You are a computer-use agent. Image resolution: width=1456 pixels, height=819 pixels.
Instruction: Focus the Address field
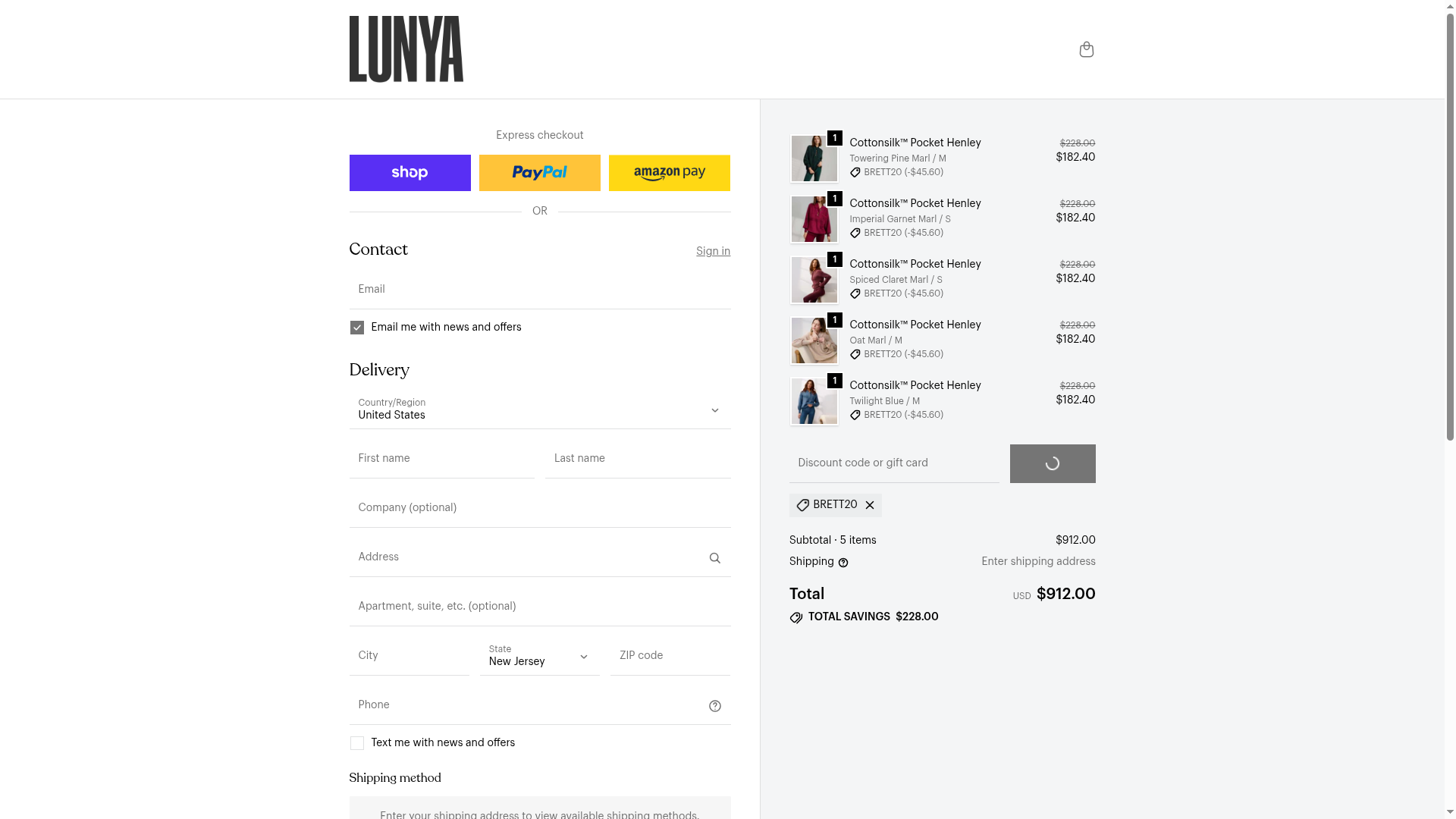click(x=523, y=557)
